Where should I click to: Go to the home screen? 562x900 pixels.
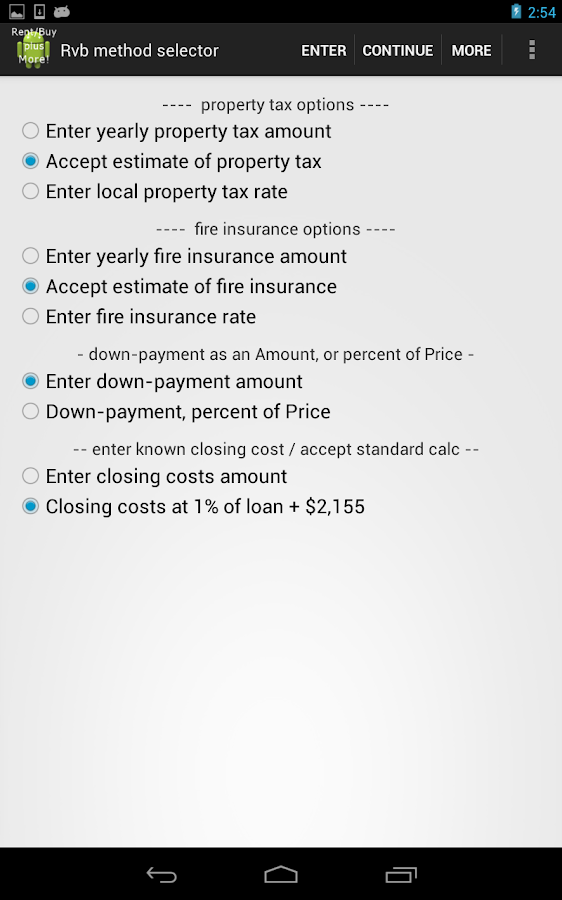pyautogui.click(x=281, y=875)
